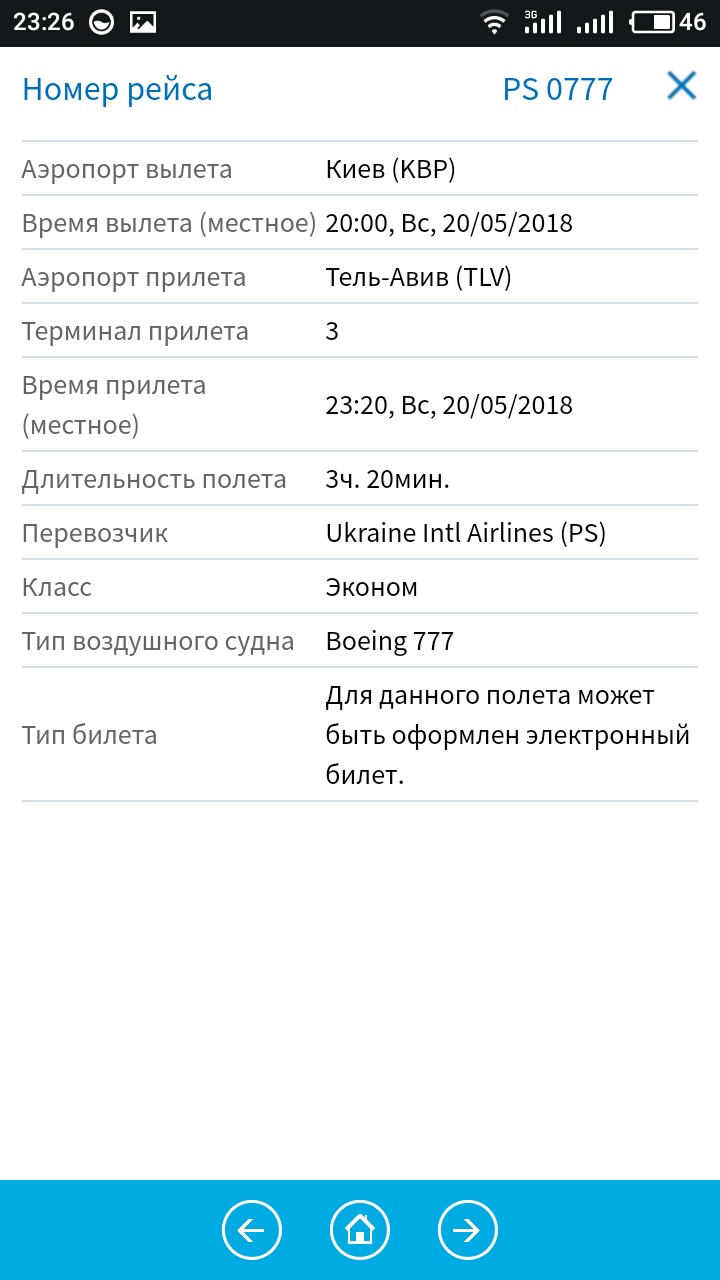The height and width of the screenshot is (1280, 720).
Task: Go forward with the right arrow button
Action: 467,1230
